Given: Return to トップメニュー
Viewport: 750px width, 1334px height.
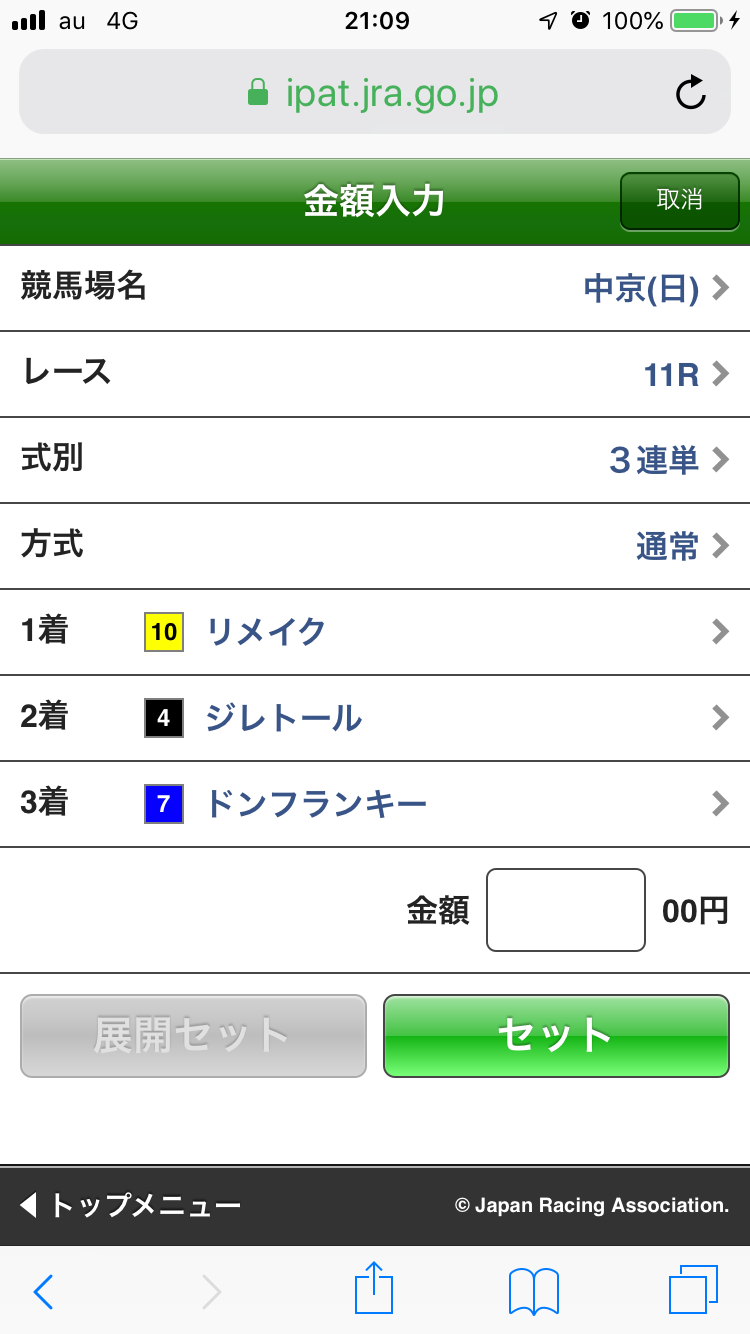Looking at the screenshot, I should pos(132,1205).
